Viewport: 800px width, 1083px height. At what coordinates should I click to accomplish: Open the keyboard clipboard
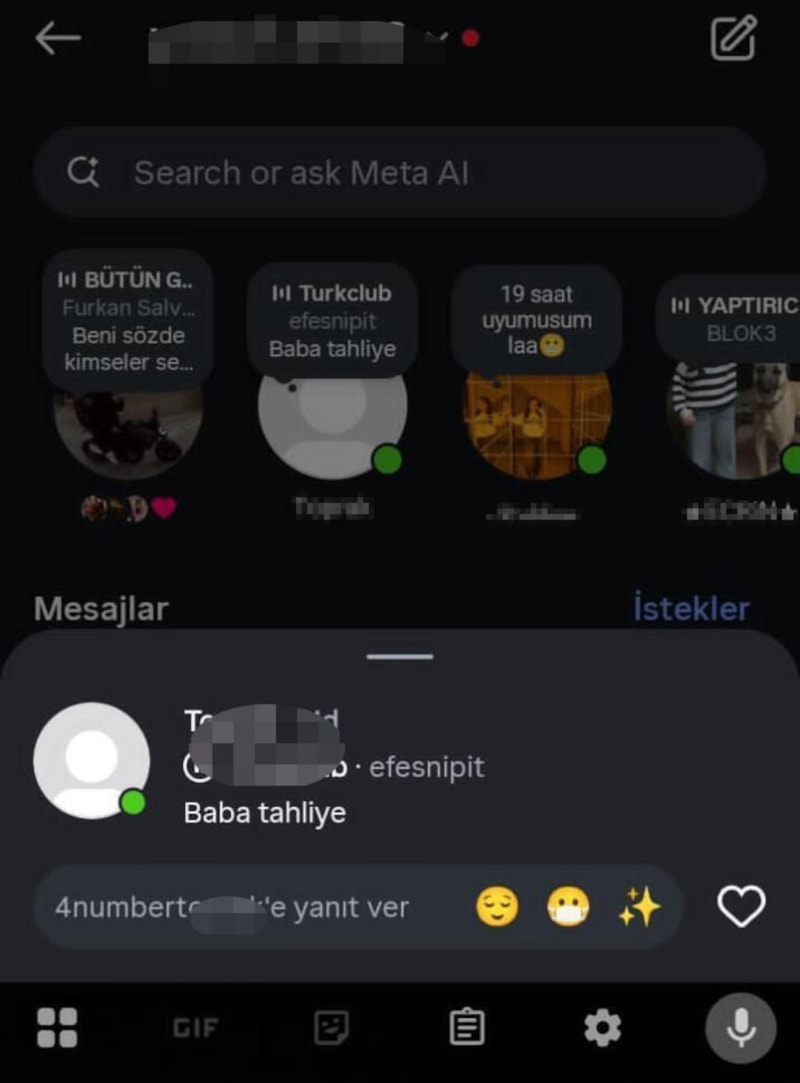point(467,1027)
